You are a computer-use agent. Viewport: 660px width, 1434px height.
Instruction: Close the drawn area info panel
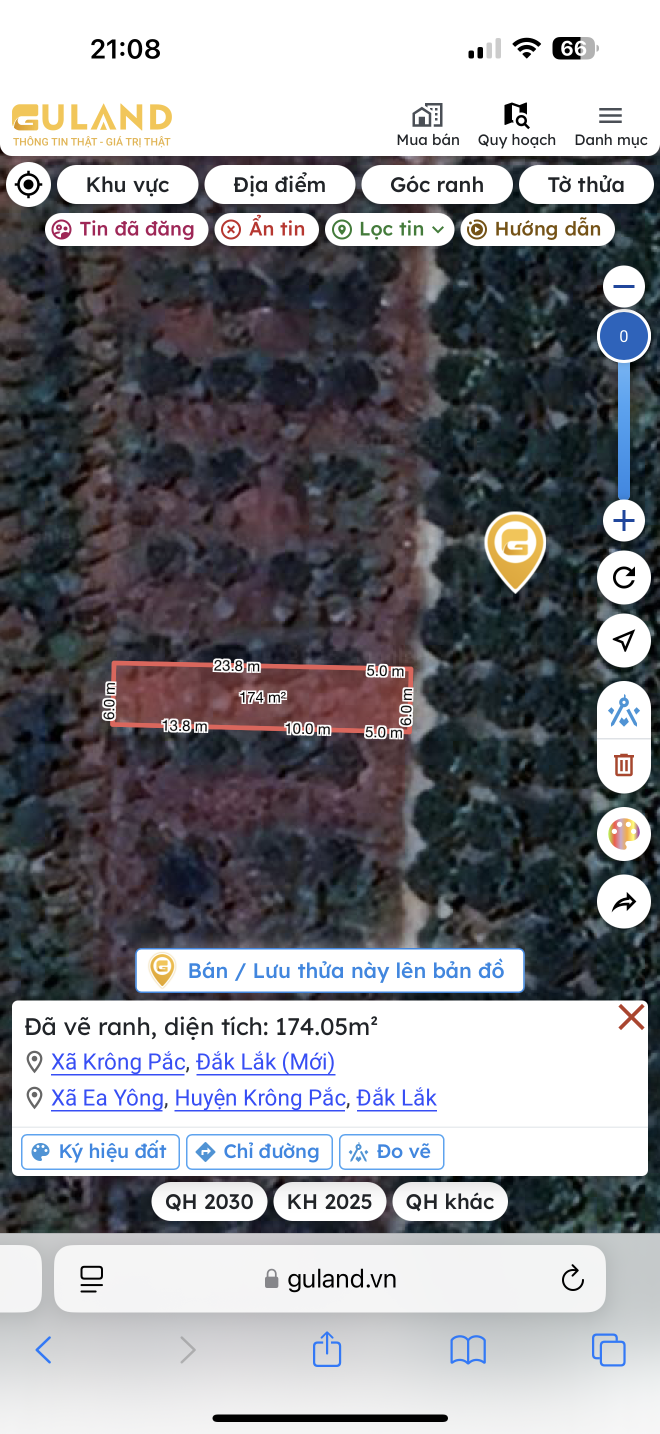631,1018
